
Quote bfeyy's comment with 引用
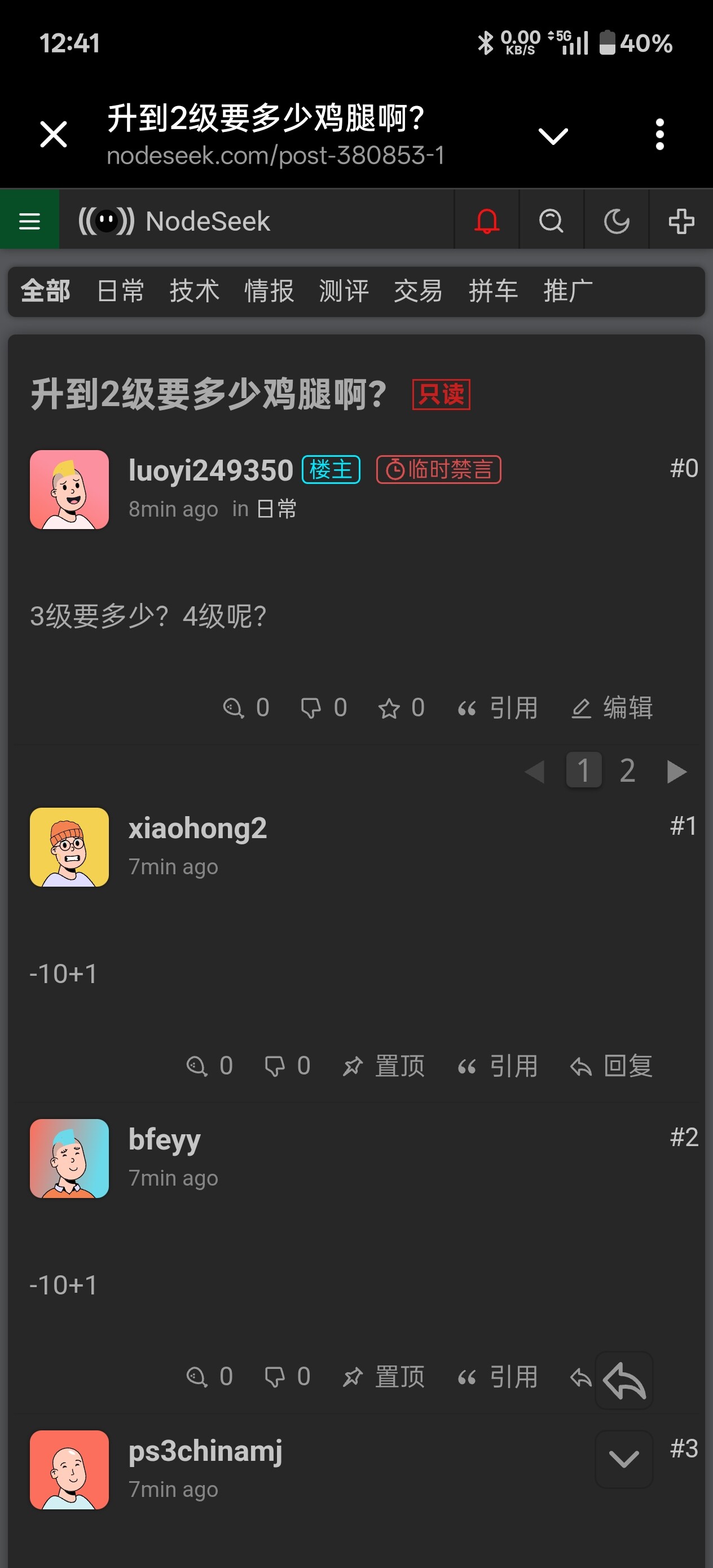coord(498,1377)
